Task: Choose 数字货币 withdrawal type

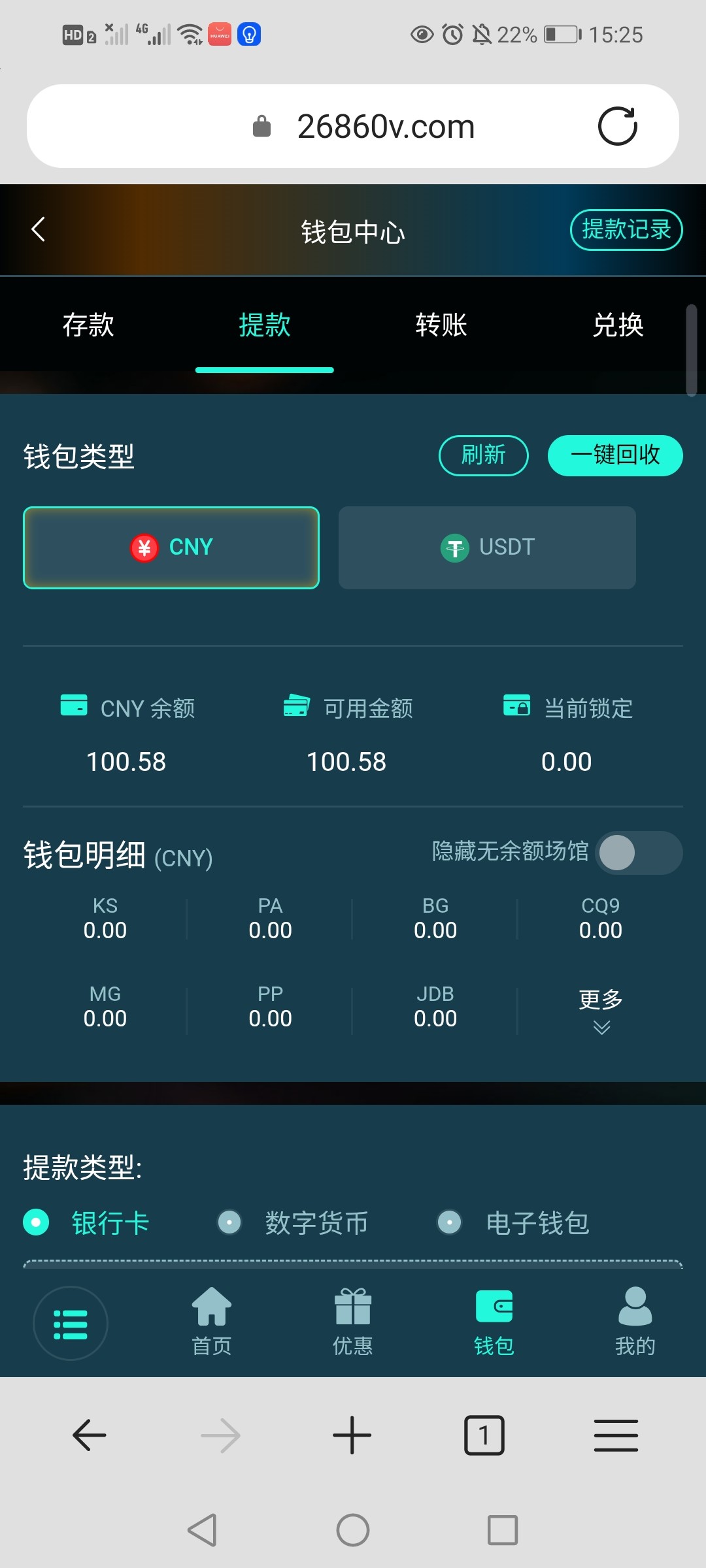Action: [294, 1222]
